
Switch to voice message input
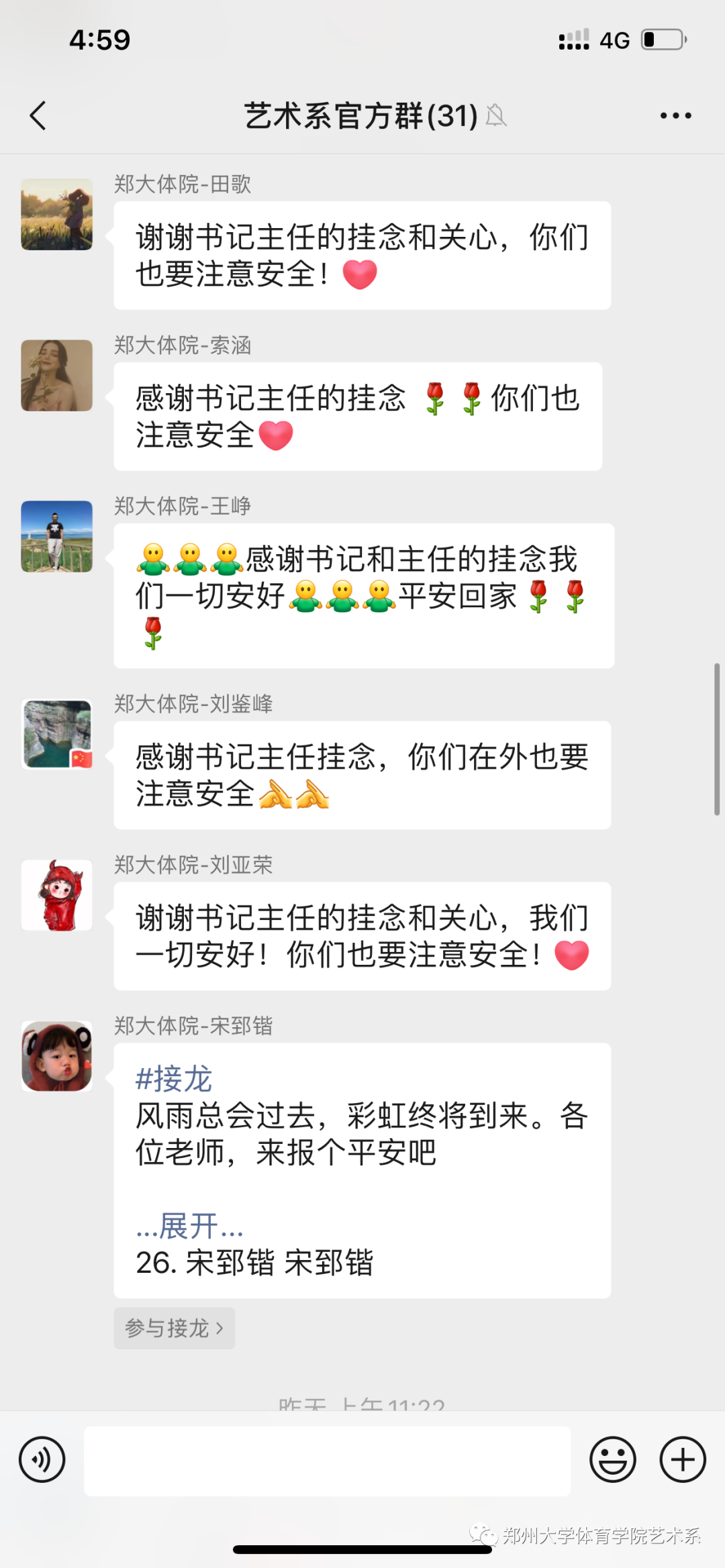coord(42,1459)
